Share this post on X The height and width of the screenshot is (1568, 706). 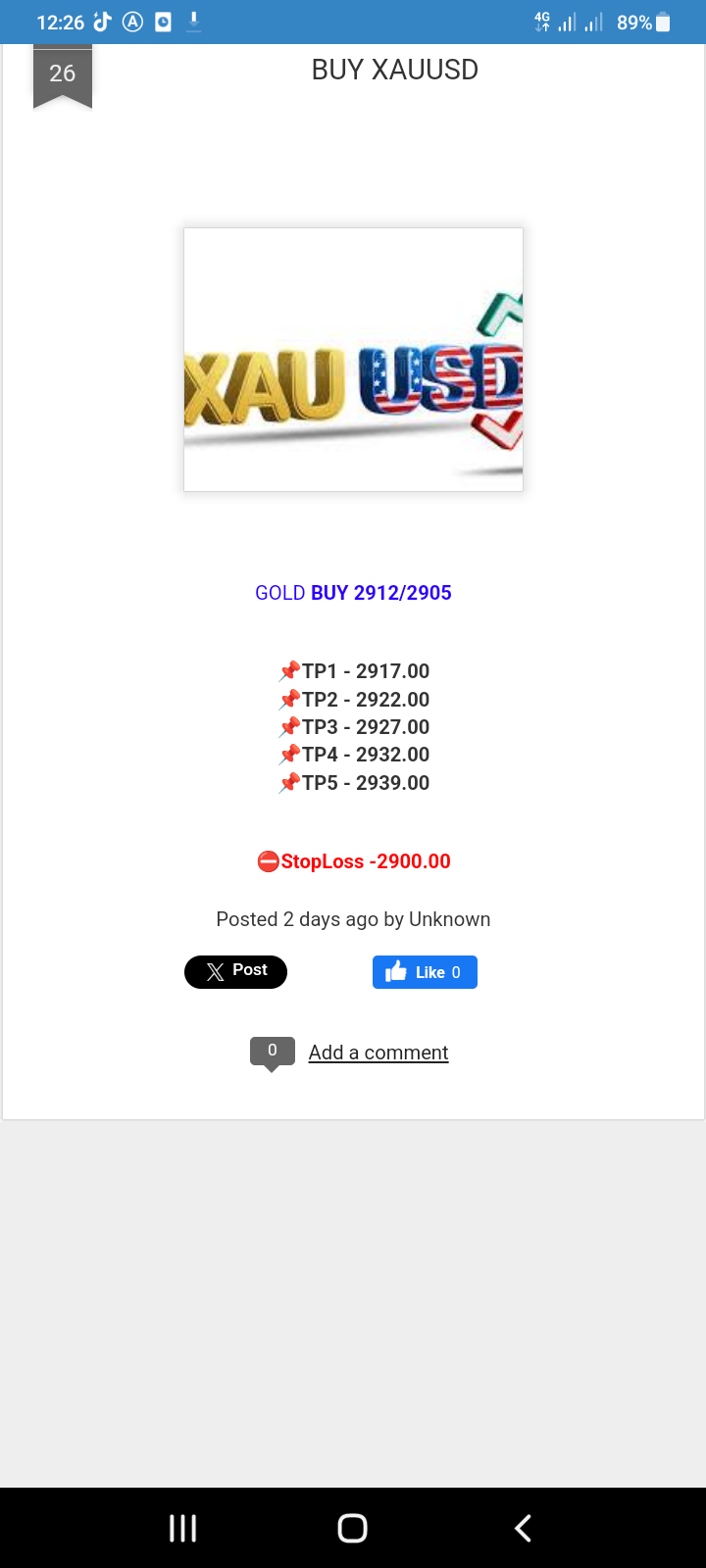coord(235,971)
